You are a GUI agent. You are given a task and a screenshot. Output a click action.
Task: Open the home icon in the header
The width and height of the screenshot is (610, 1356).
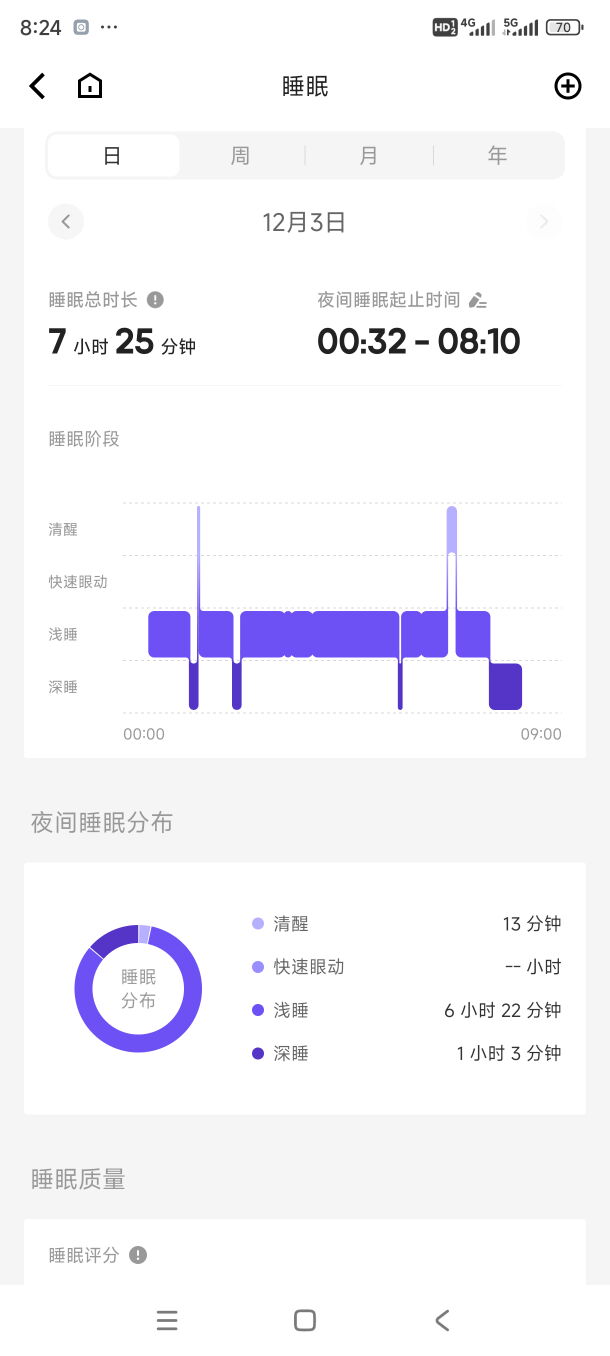tap(90, 86)
